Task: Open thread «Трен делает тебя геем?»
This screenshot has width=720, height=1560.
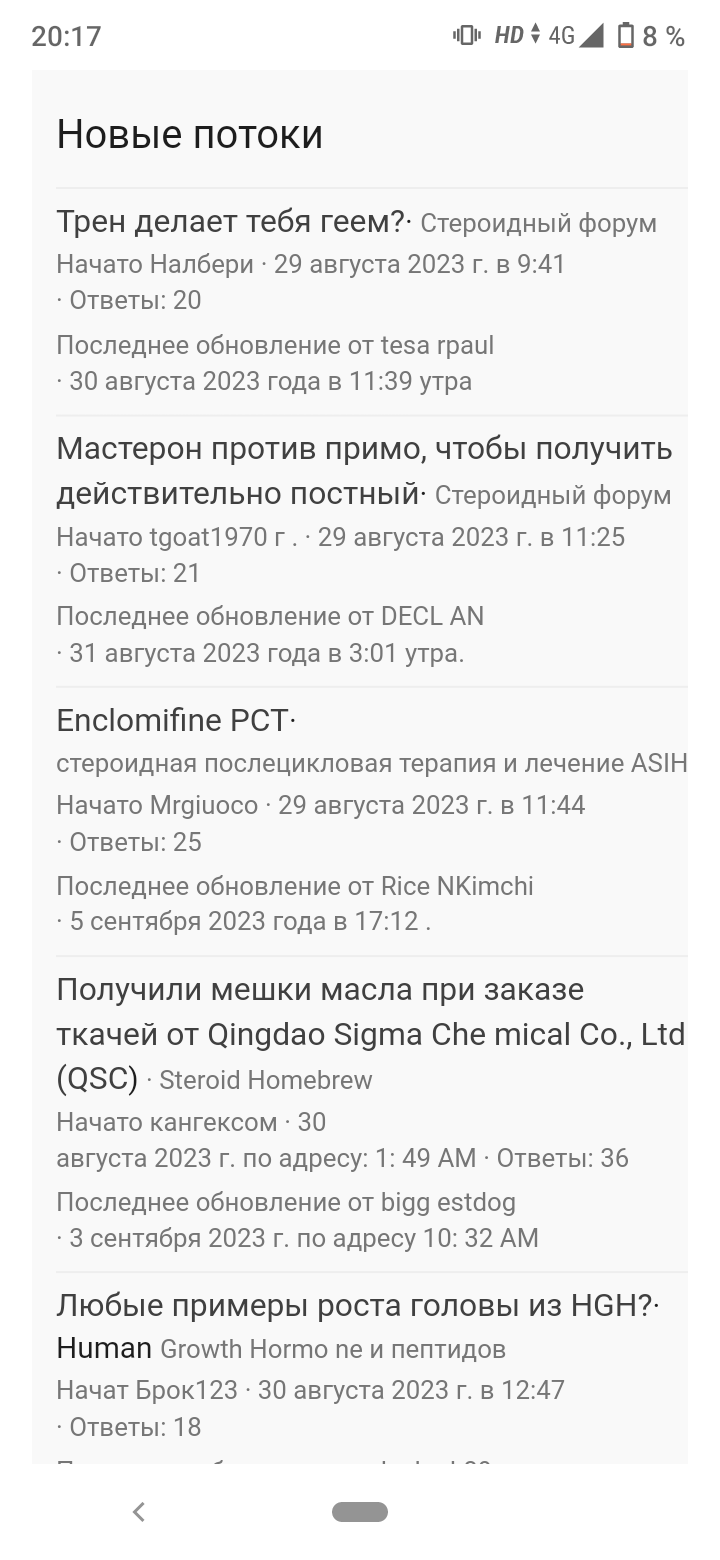Action: (x=230, y=221)
